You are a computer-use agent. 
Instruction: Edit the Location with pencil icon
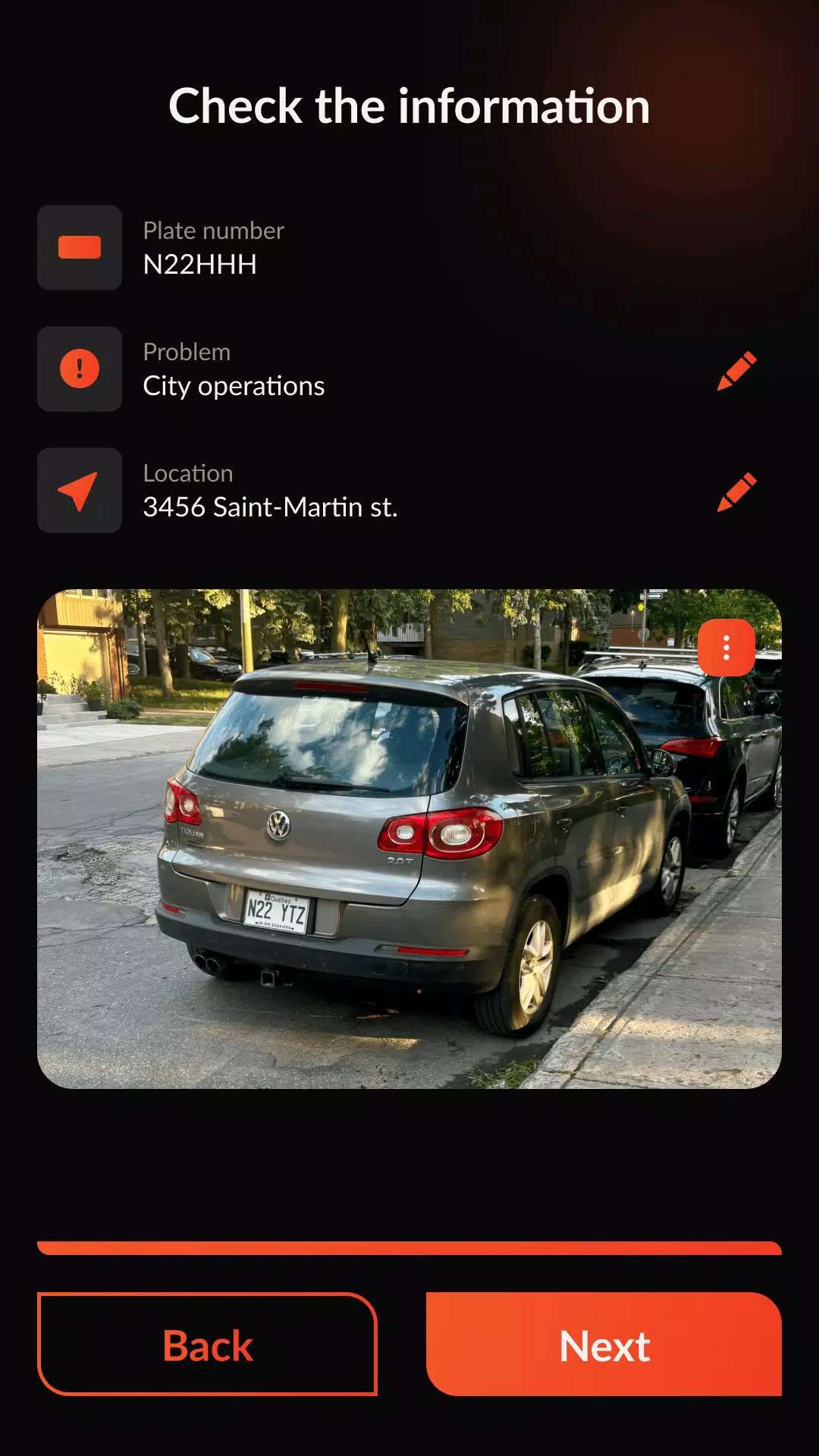736,491
